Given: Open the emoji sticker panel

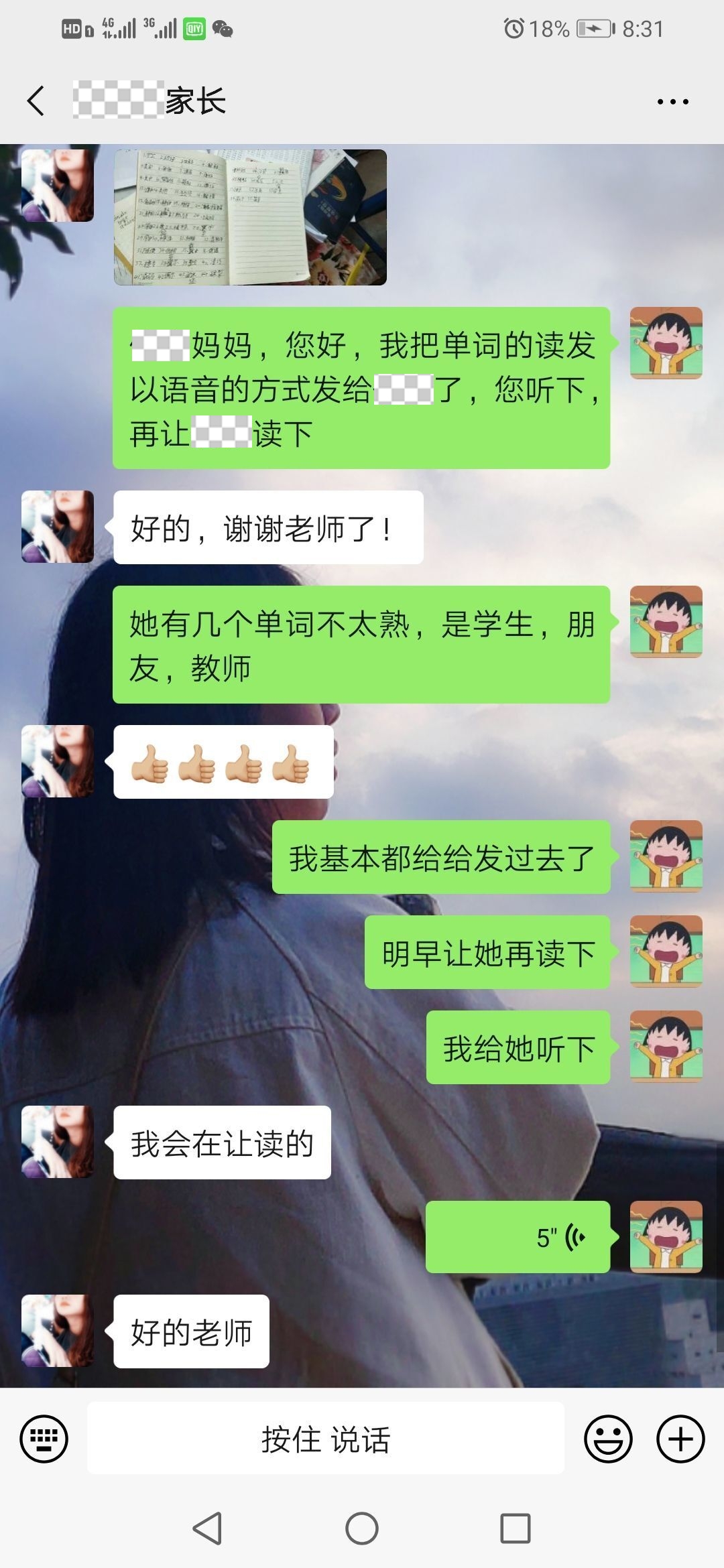Looking at the screenshot, I should click(608, 1438).
